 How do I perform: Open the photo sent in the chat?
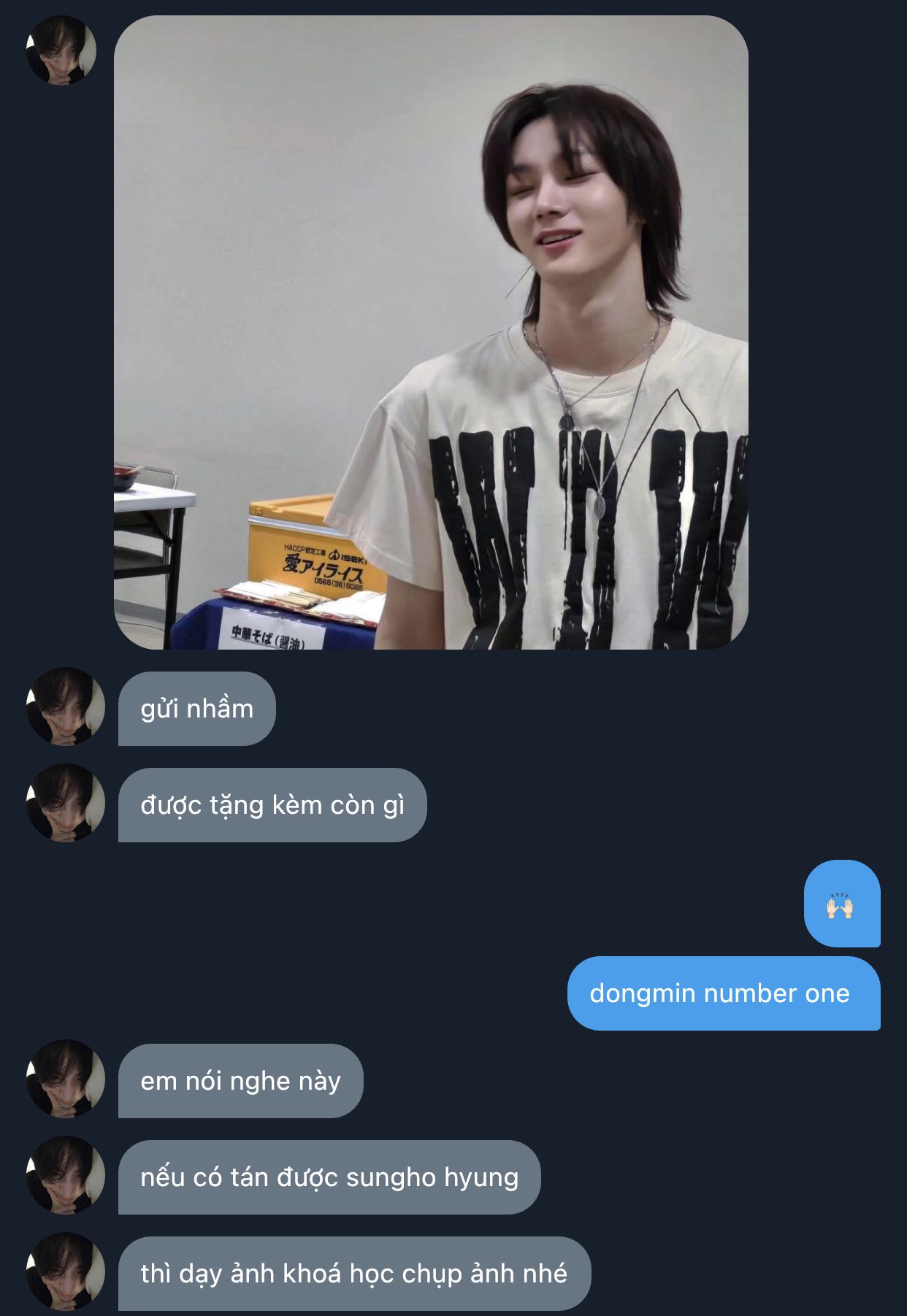click(x=431, y=332)
